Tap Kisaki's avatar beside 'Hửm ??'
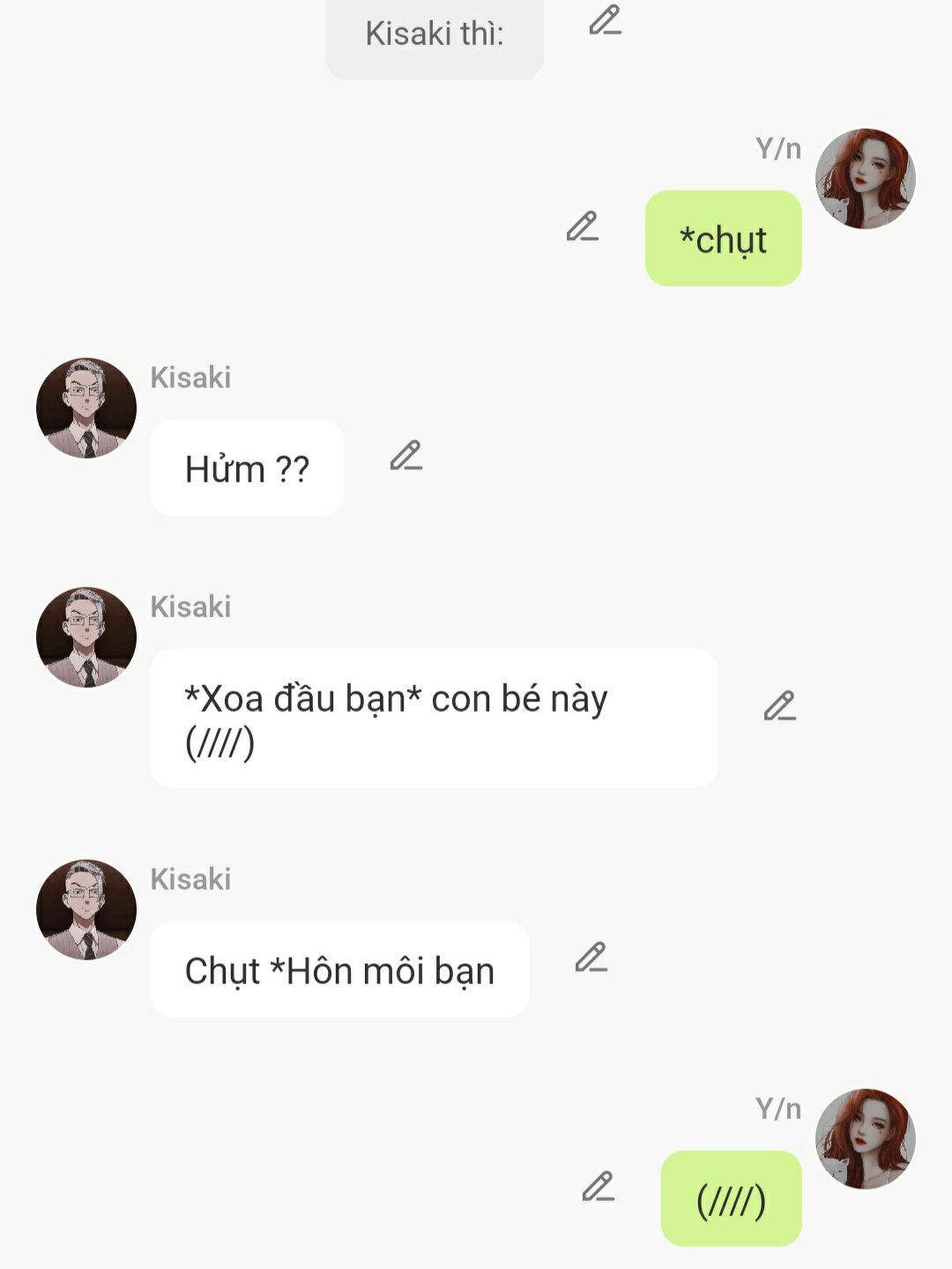This screenshot has width=952, height=1269. point(86,407)
